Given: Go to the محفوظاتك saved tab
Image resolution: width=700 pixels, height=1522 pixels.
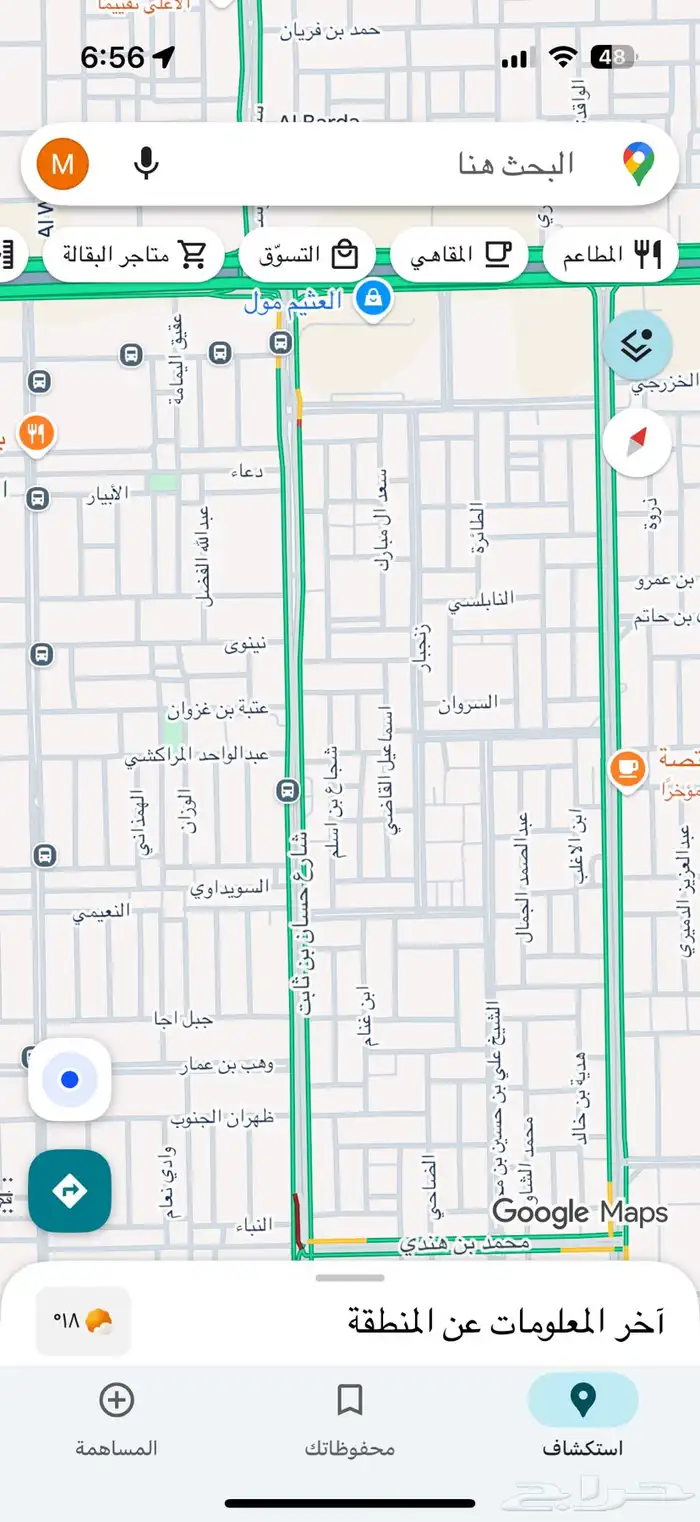Looking at the screenshot, I should coord(349,1415).
